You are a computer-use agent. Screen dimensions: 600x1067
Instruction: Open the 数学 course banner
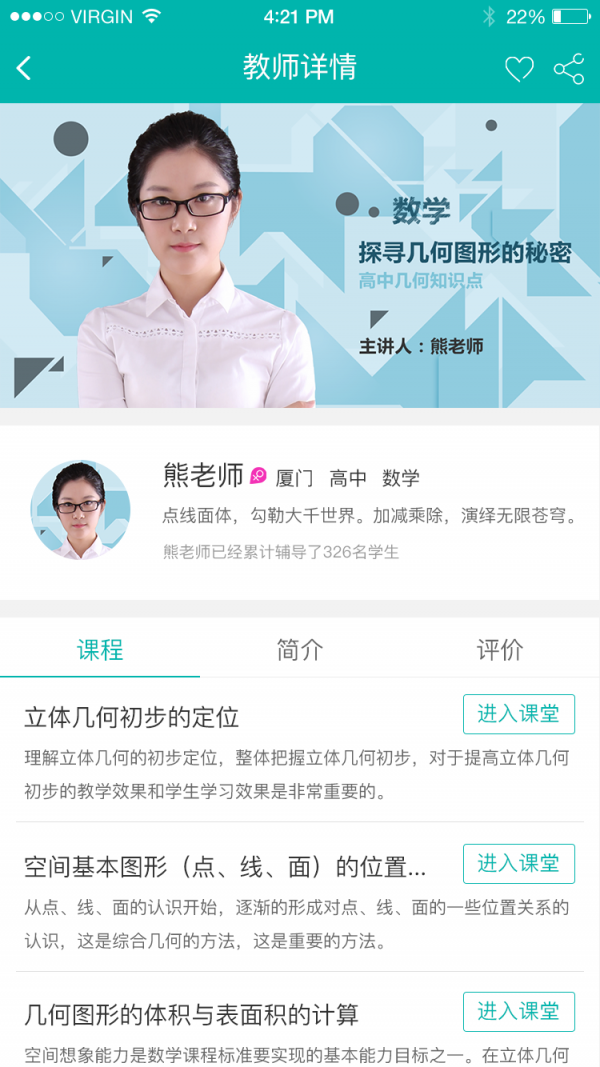click(x=300, y=256)
